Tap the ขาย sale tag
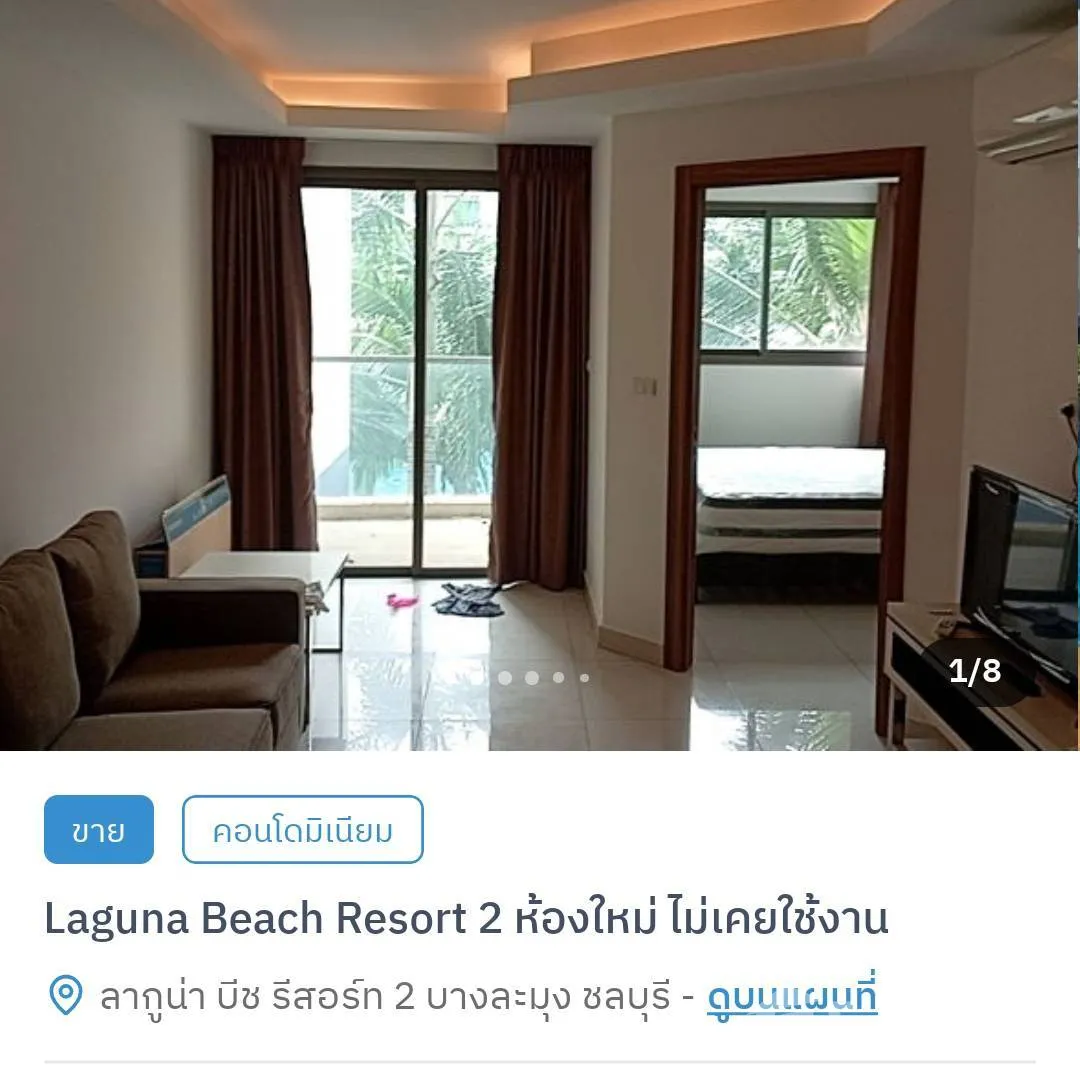 99,830
